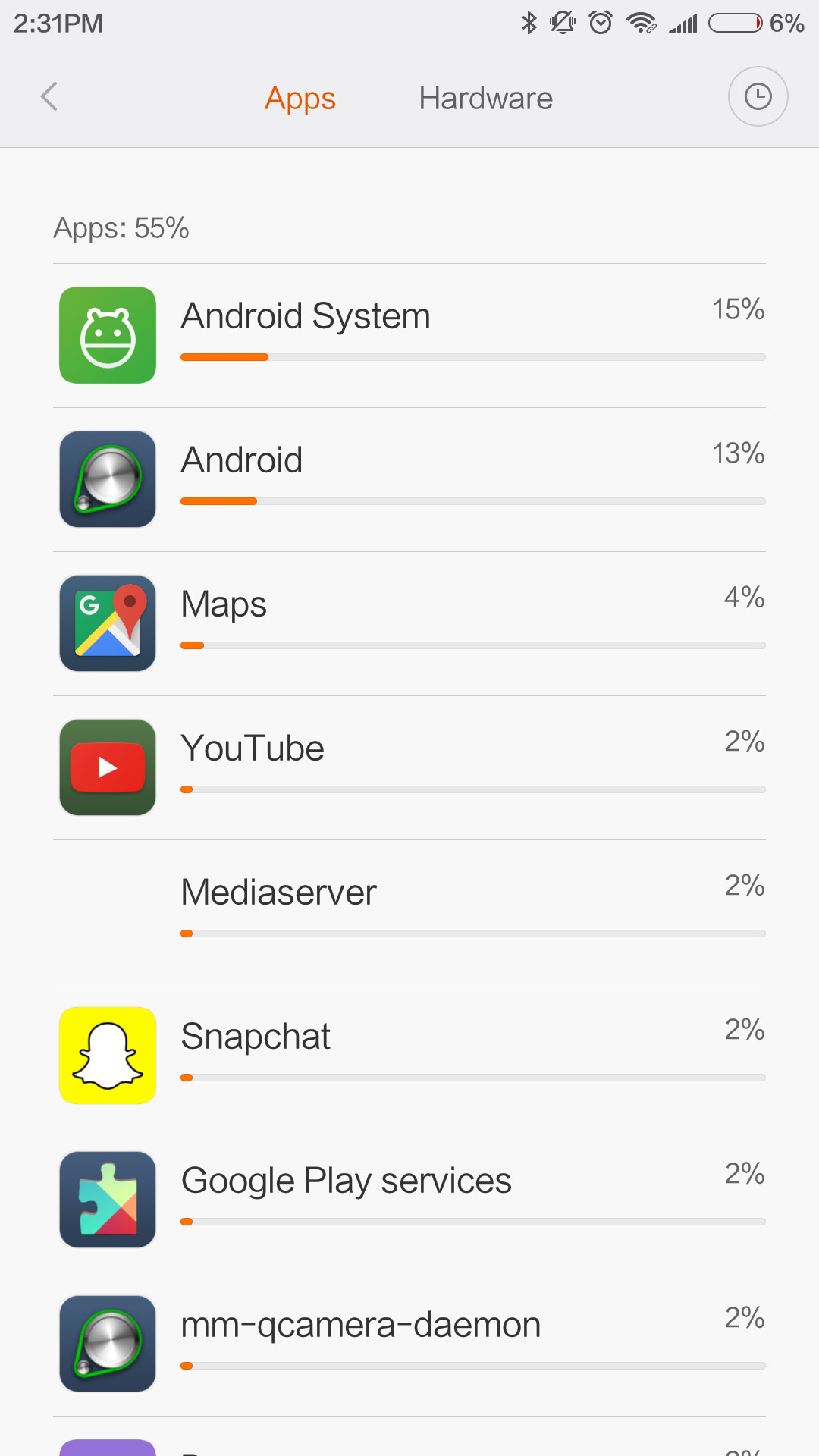Switch to the Hardware tab

[x=485, y=99]
